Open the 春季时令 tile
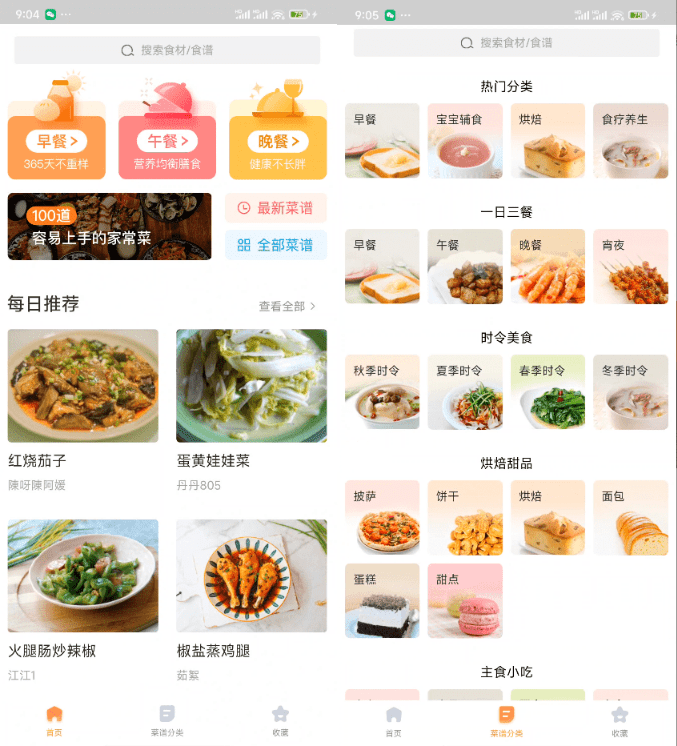The height and width of the screenshot is (746, 677). pyautogui.click(x=548, y=392)
